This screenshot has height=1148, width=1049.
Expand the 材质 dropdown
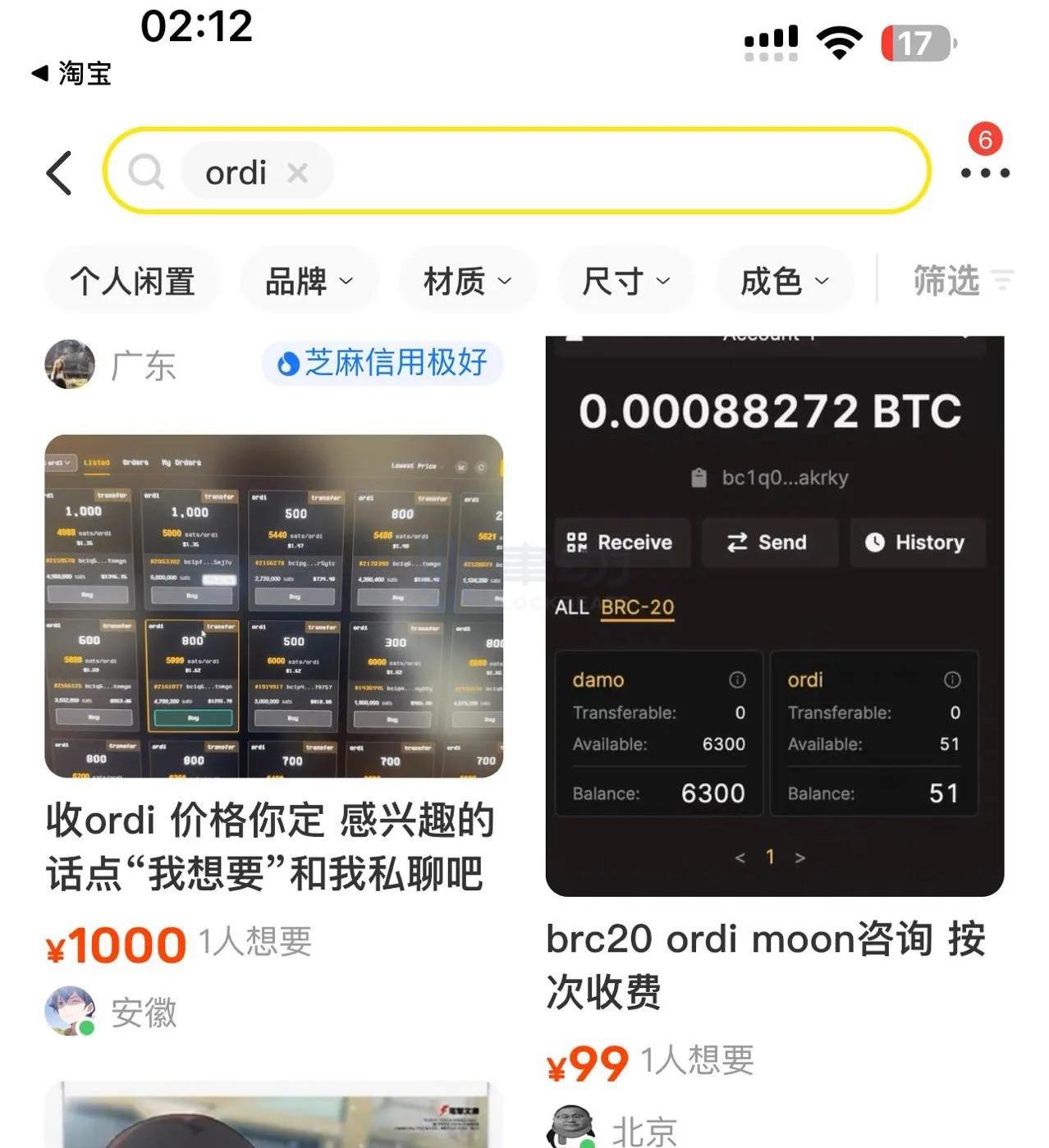coord(467,281)
